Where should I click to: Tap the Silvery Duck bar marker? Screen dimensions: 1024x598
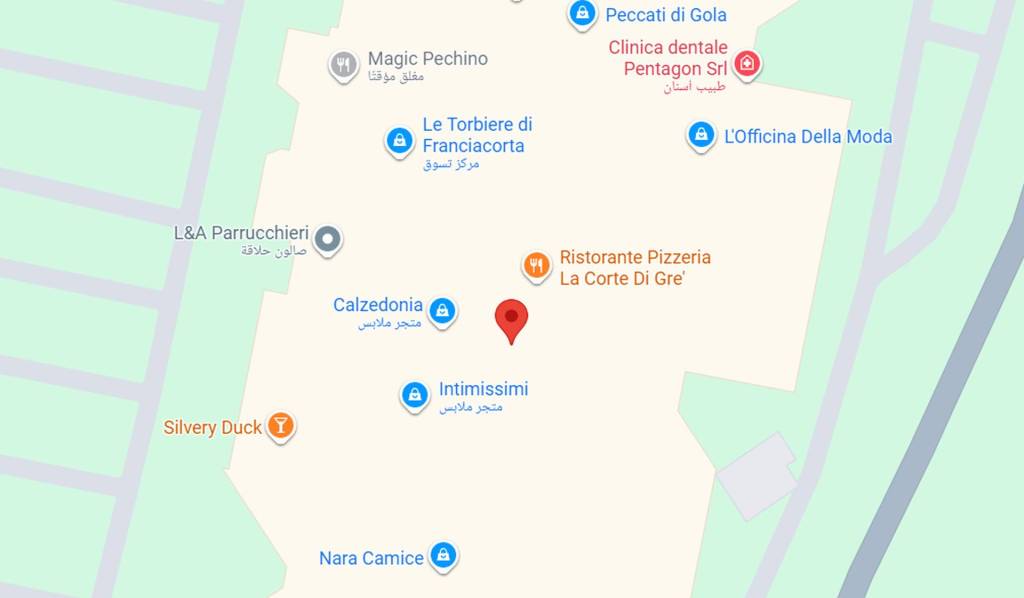click(281, 426)
